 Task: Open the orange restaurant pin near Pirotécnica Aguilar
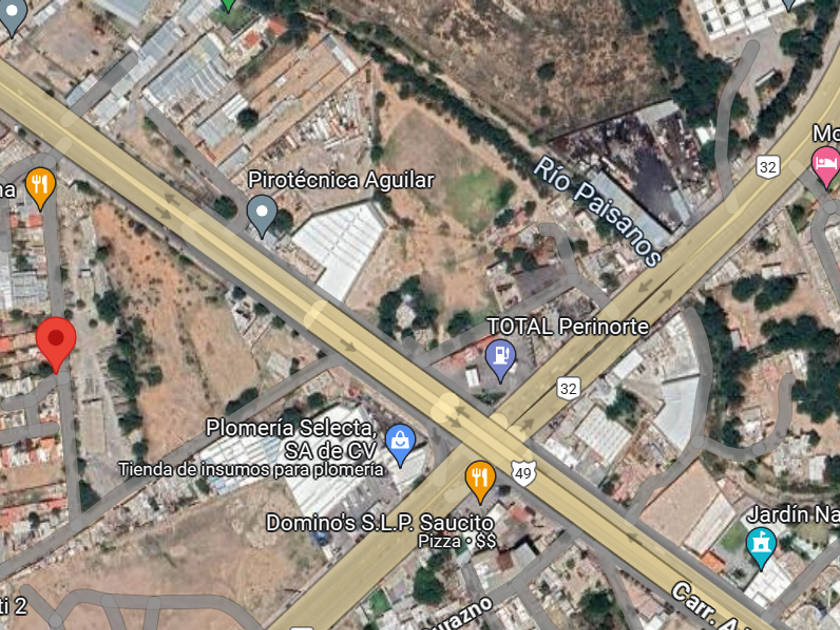click(x=40, y=187)
